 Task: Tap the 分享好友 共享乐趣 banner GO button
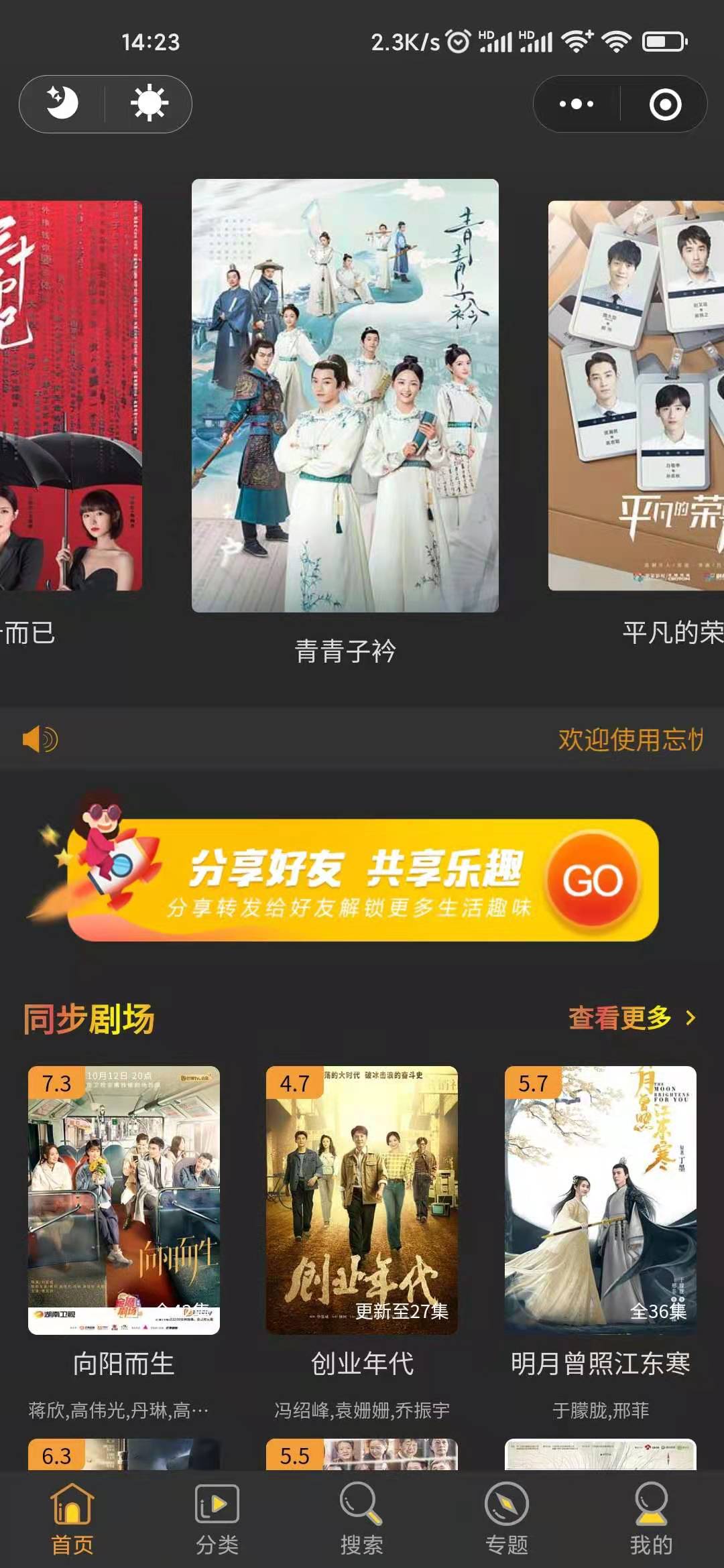pyautogui.click(x=593, y=880)
